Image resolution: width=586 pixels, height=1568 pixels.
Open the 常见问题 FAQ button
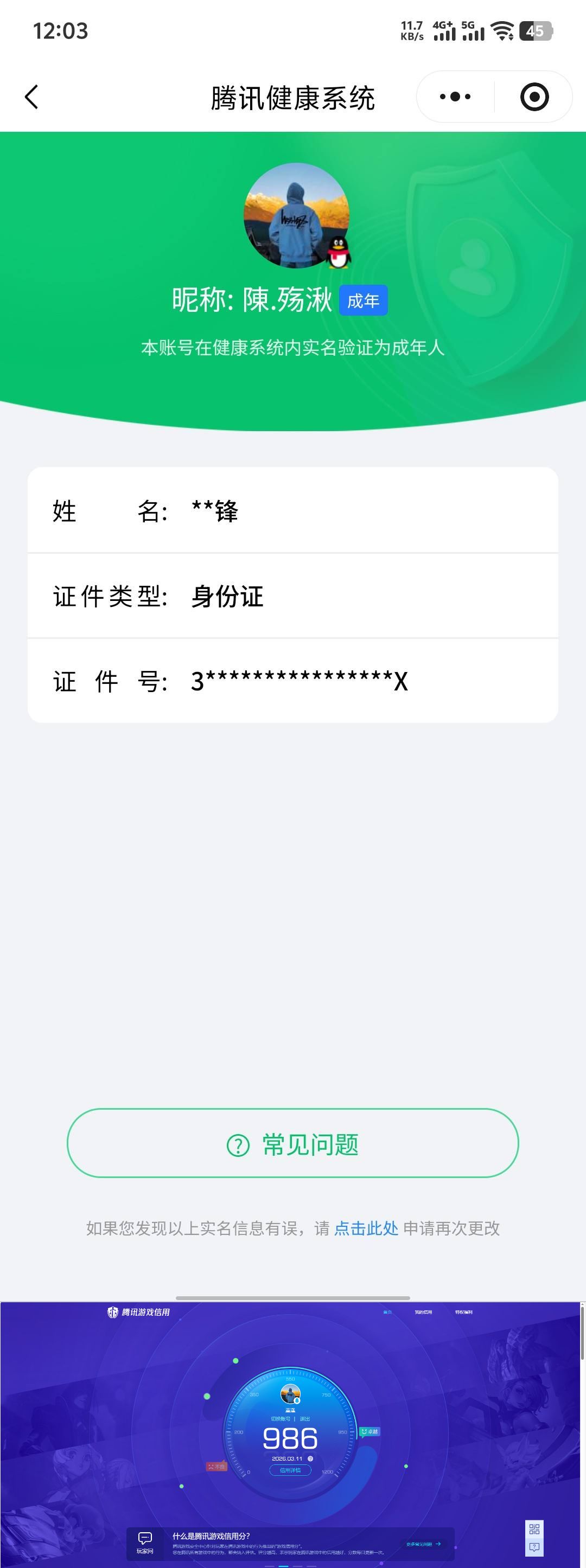(292, 1144)
